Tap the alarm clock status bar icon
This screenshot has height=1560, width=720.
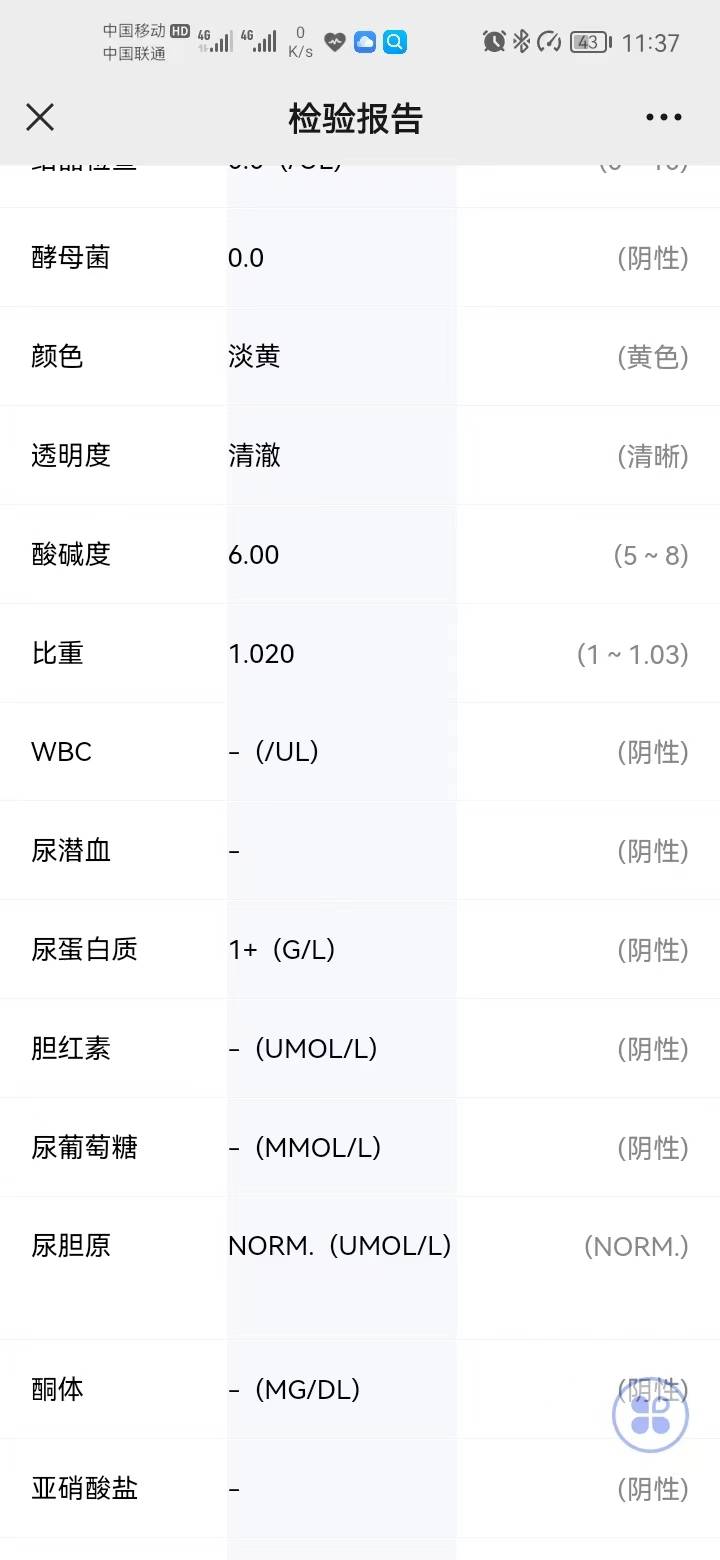pos(492,42)
